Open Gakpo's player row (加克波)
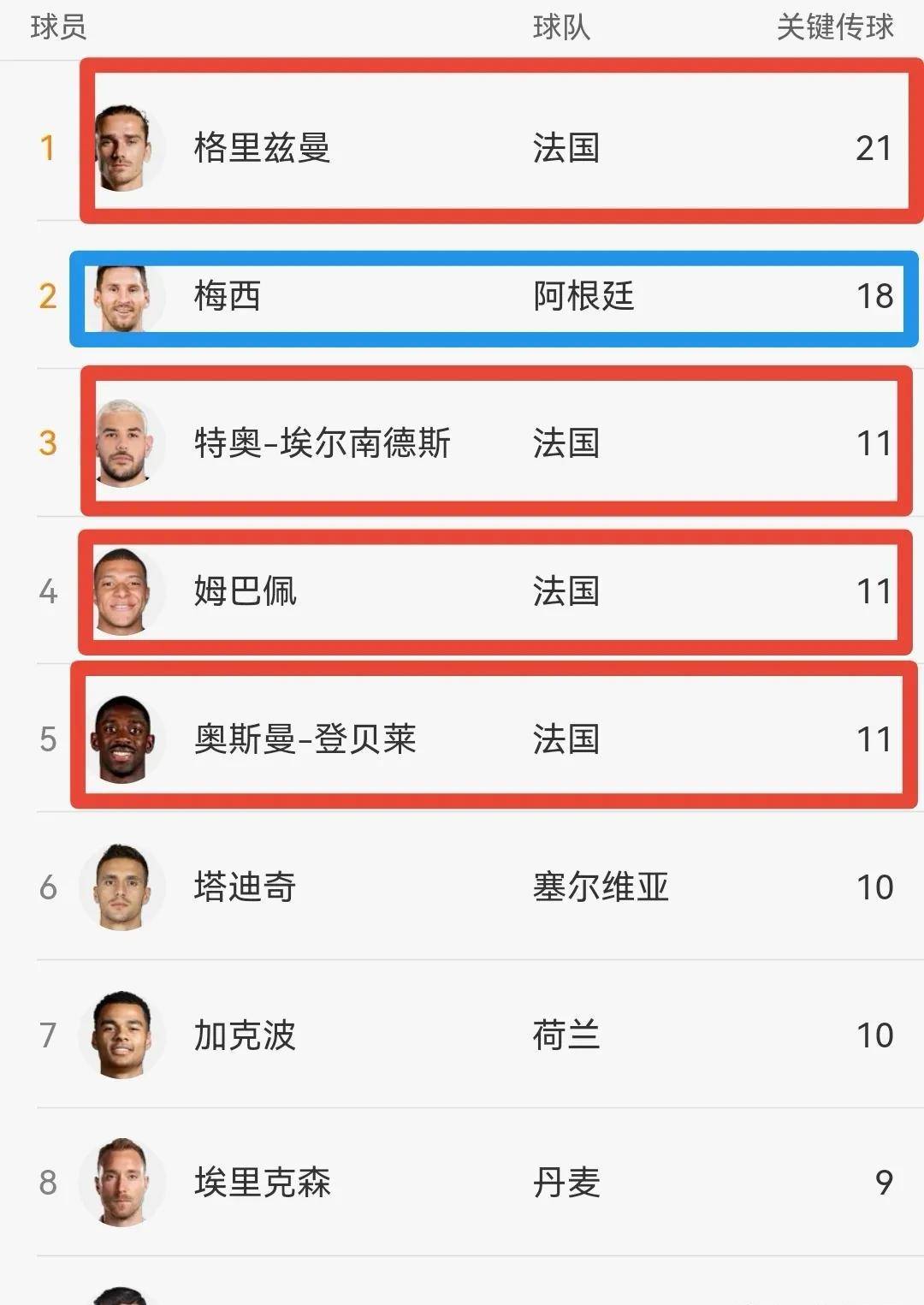 coord(245,1035)
